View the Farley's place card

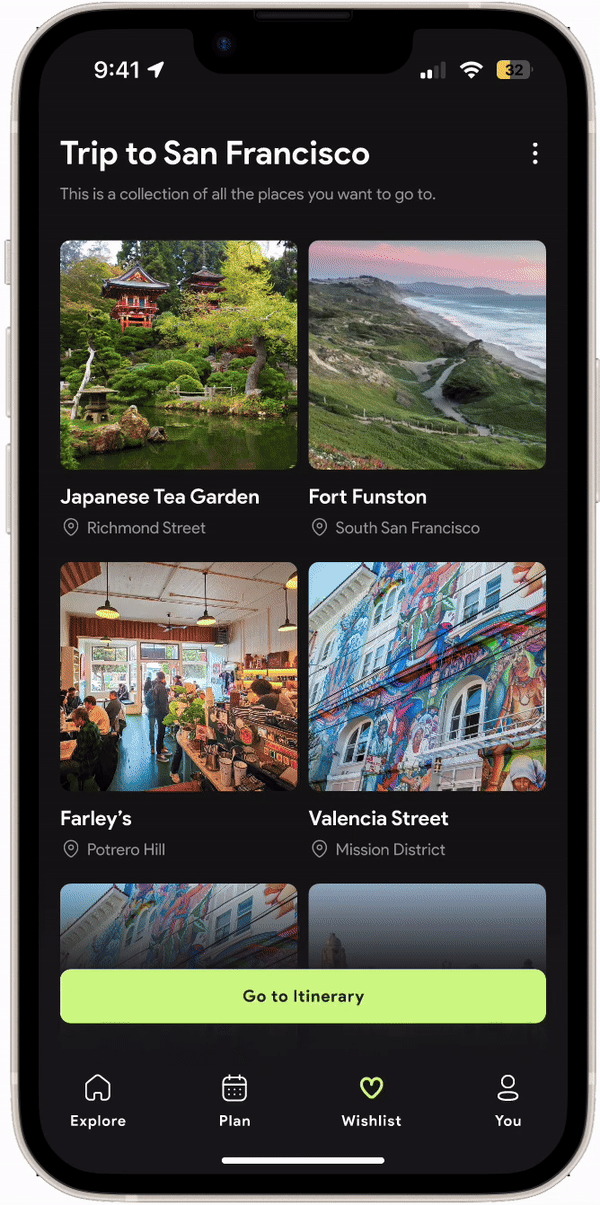[178, 676]
